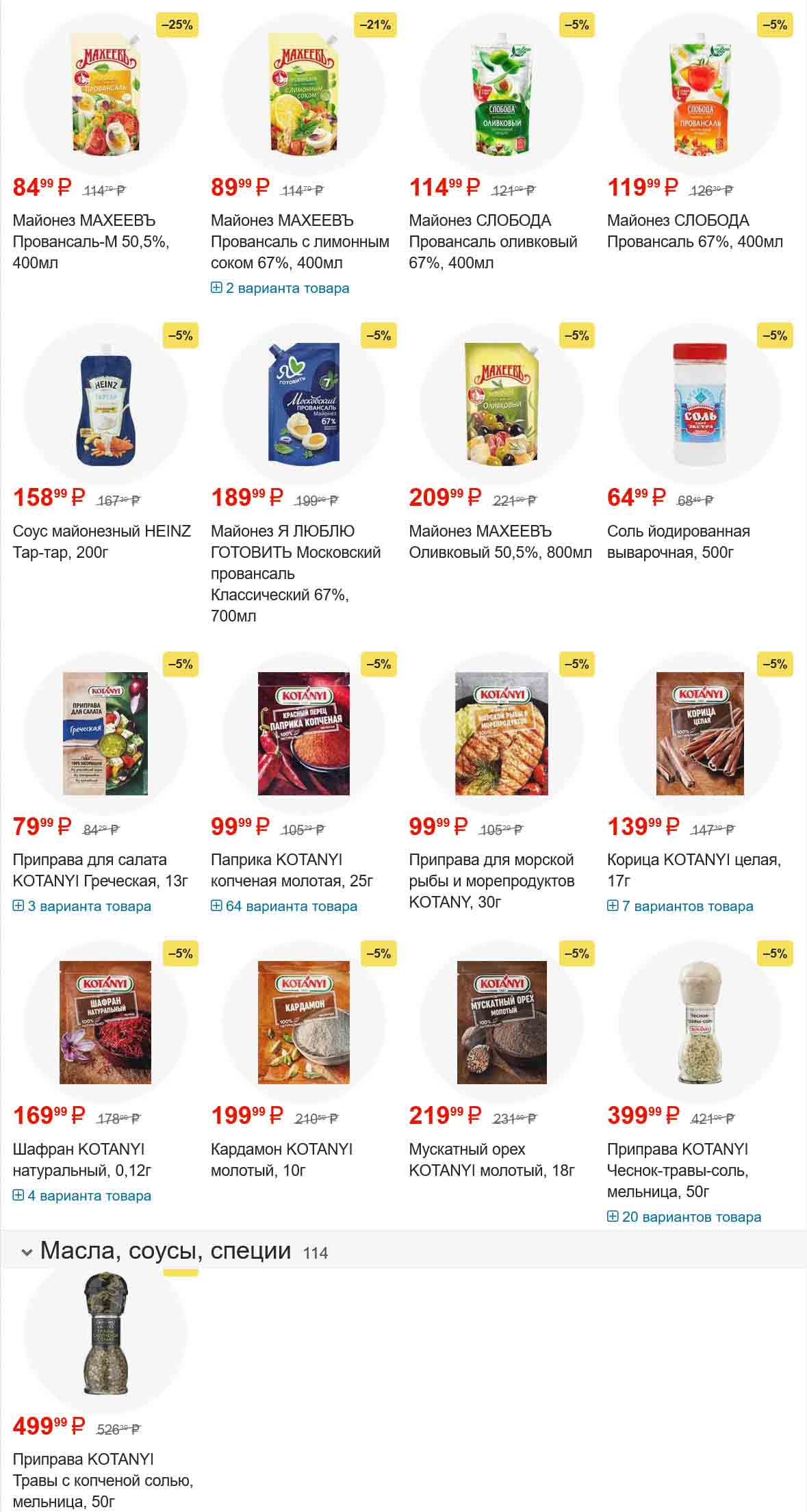Expand 3 варианта товара under Греческая seasoning
The height and width of the screenshot is (1512, 807).
pyautogui.click(x=82, y=906)
